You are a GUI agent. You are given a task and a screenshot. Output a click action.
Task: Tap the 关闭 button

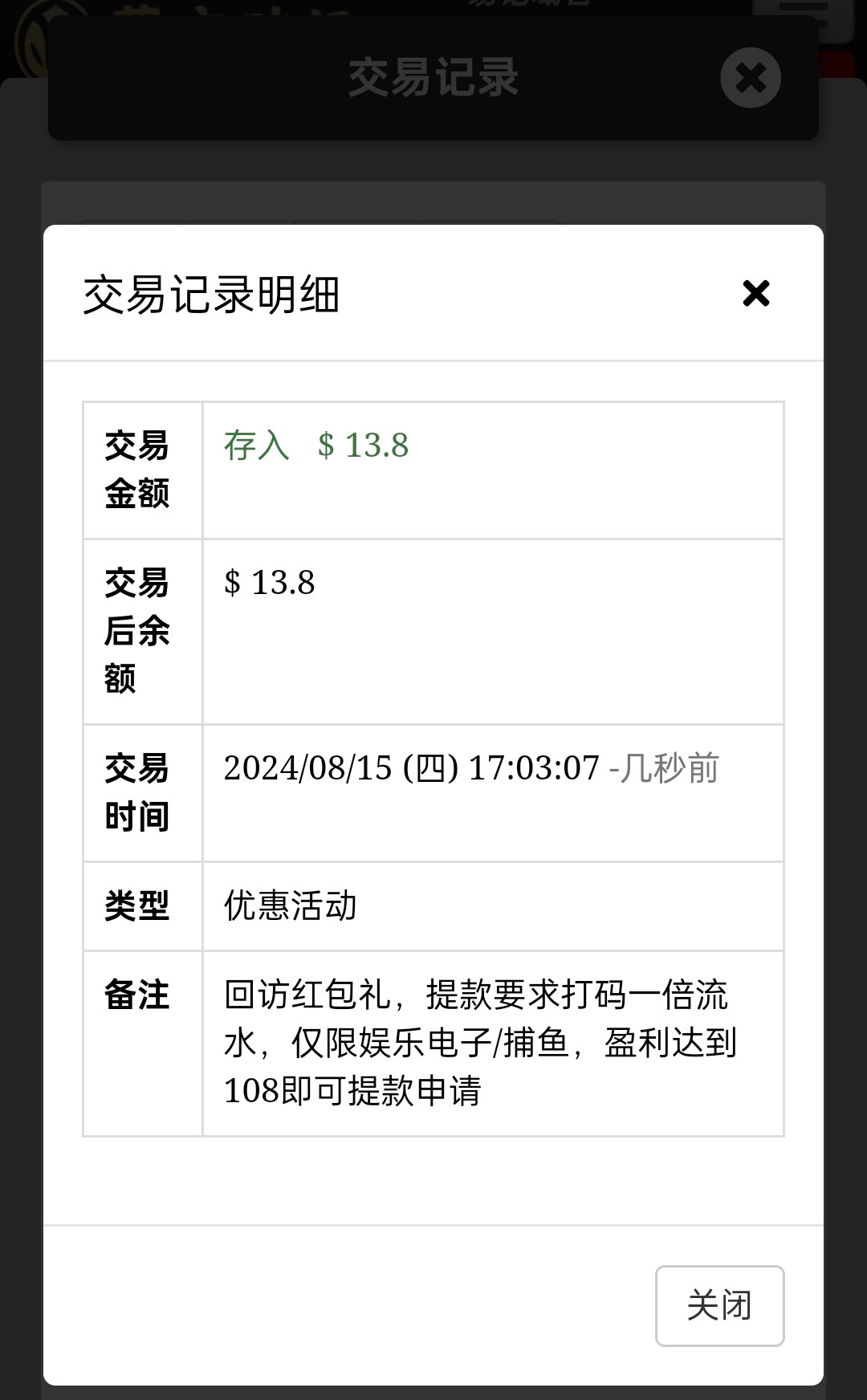(x=719, y=1305)
